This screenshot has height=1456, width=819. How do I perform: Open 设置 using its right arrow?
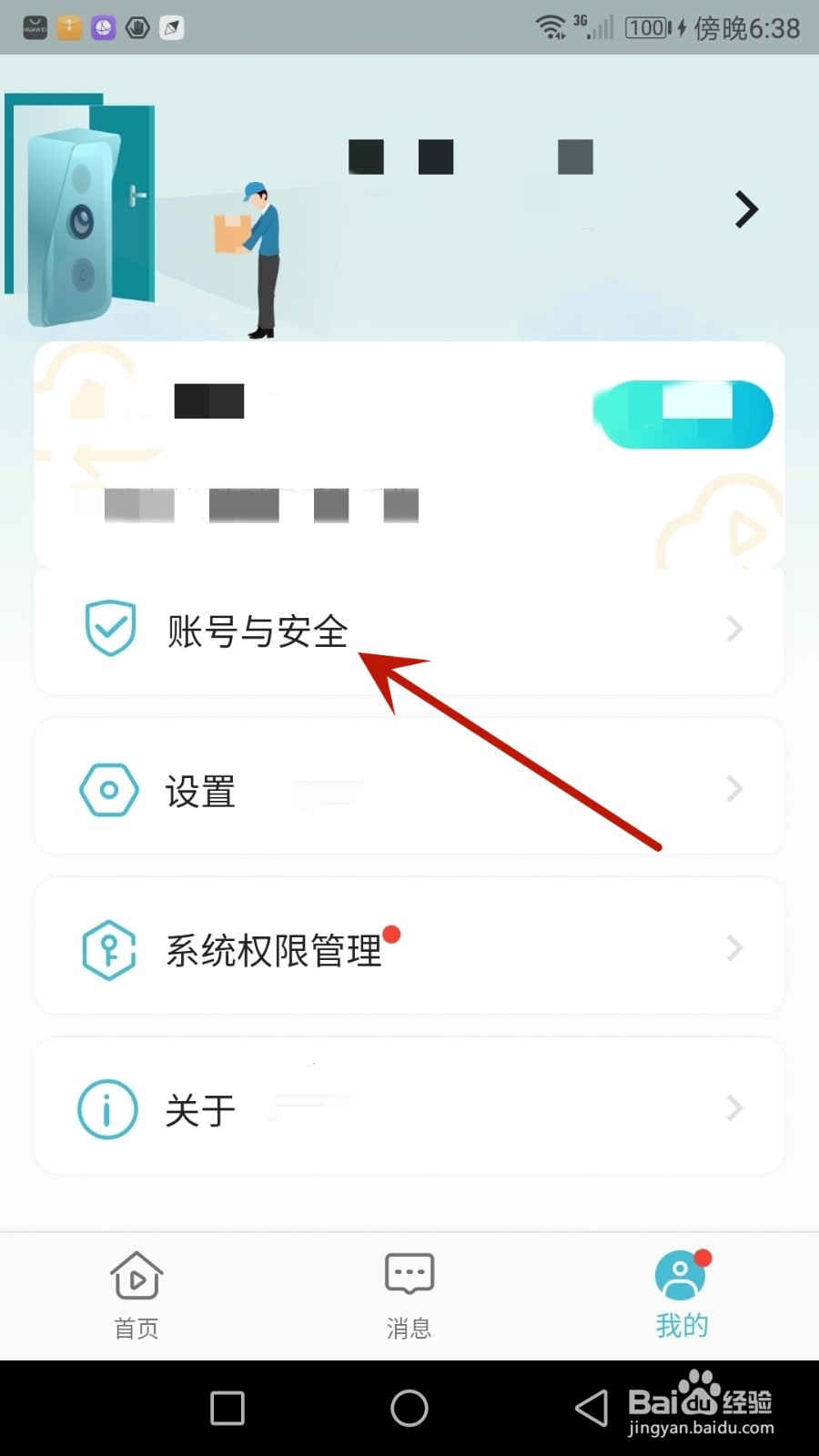[x=734, y=789]
